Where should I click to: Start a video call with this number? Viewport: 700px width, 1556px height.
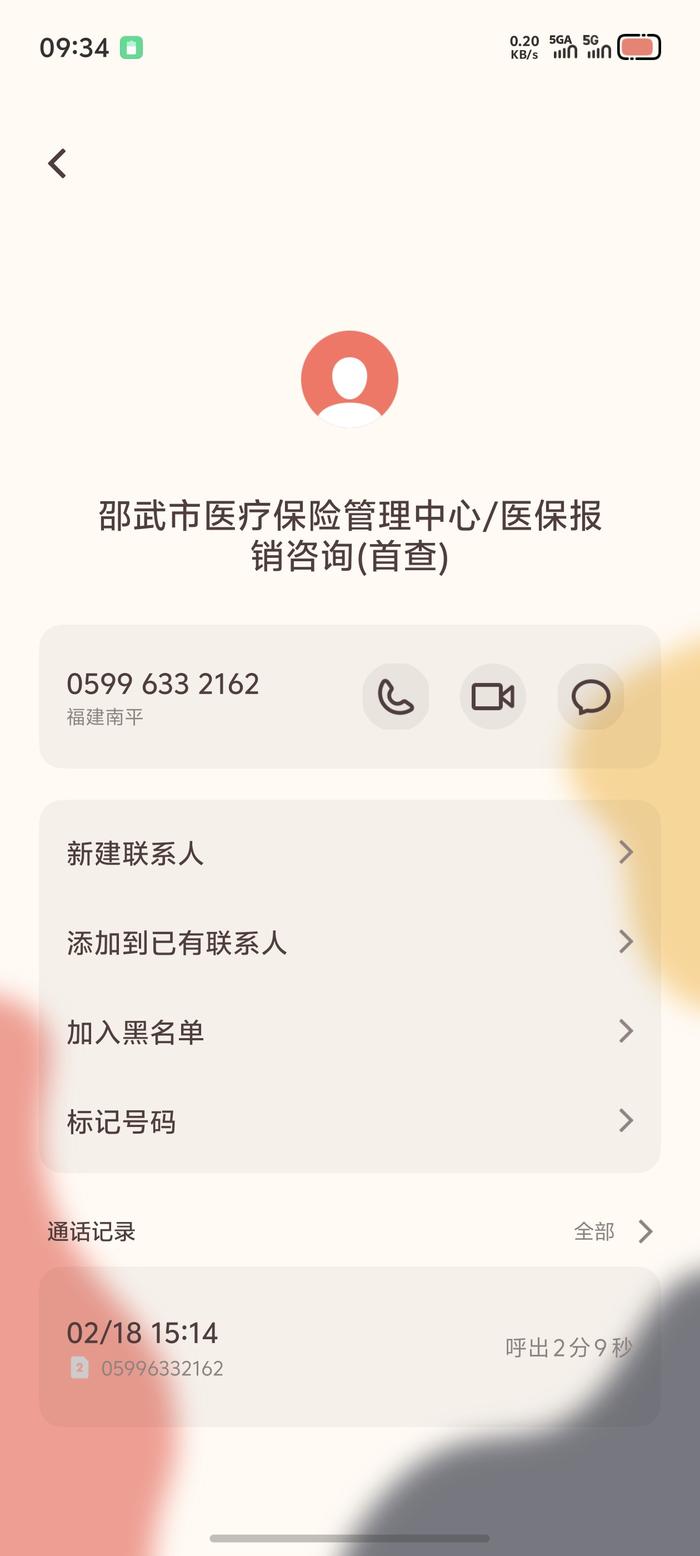point(493,696)
